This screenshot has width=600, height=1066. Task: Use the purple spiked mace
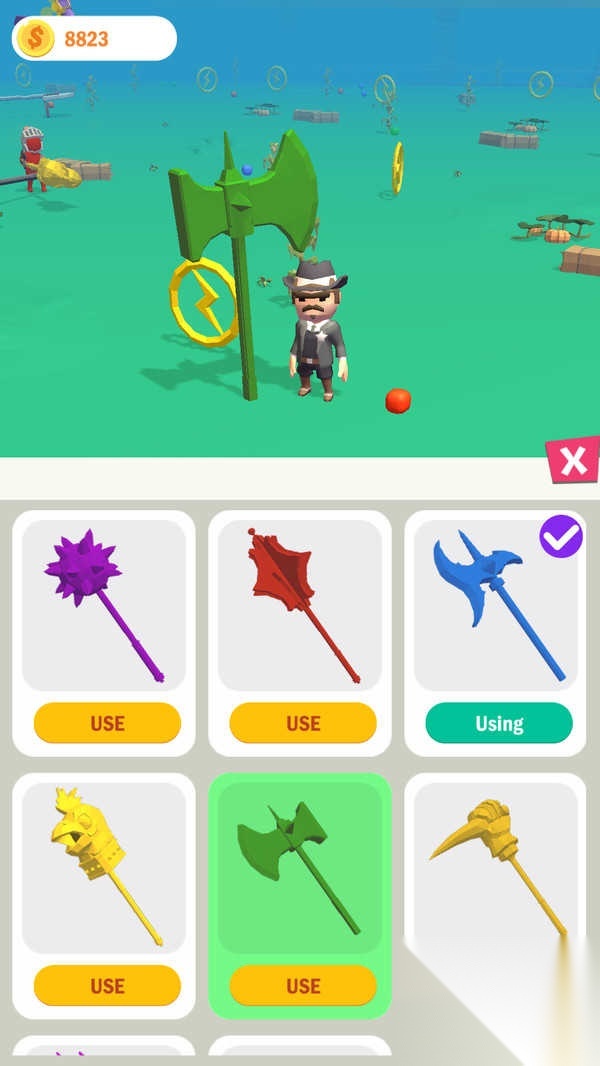tap(107, 723)
